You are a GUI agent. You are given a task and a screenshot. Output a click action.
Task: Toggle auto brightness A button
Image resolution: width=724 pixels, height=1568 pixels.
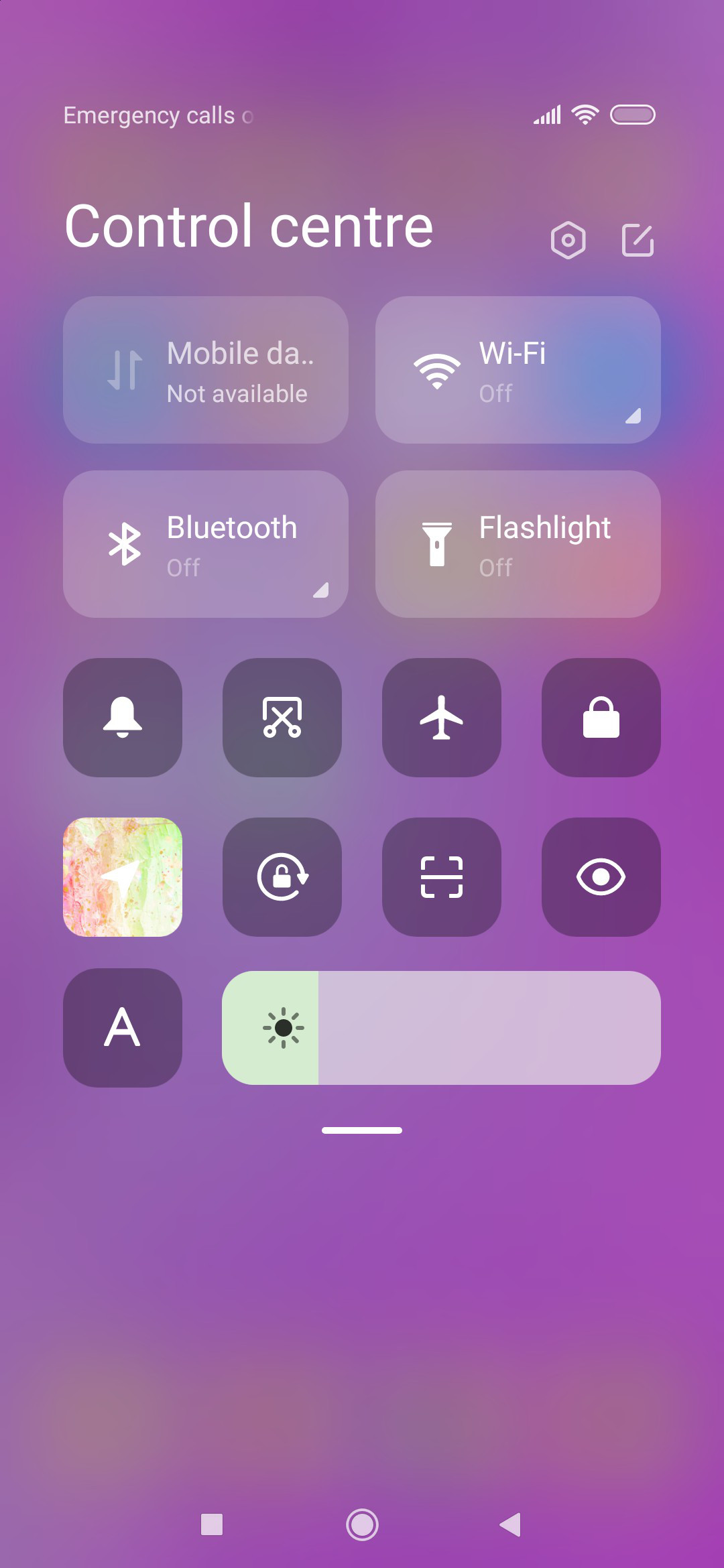pyautogui.click(x=123, y=1028)
